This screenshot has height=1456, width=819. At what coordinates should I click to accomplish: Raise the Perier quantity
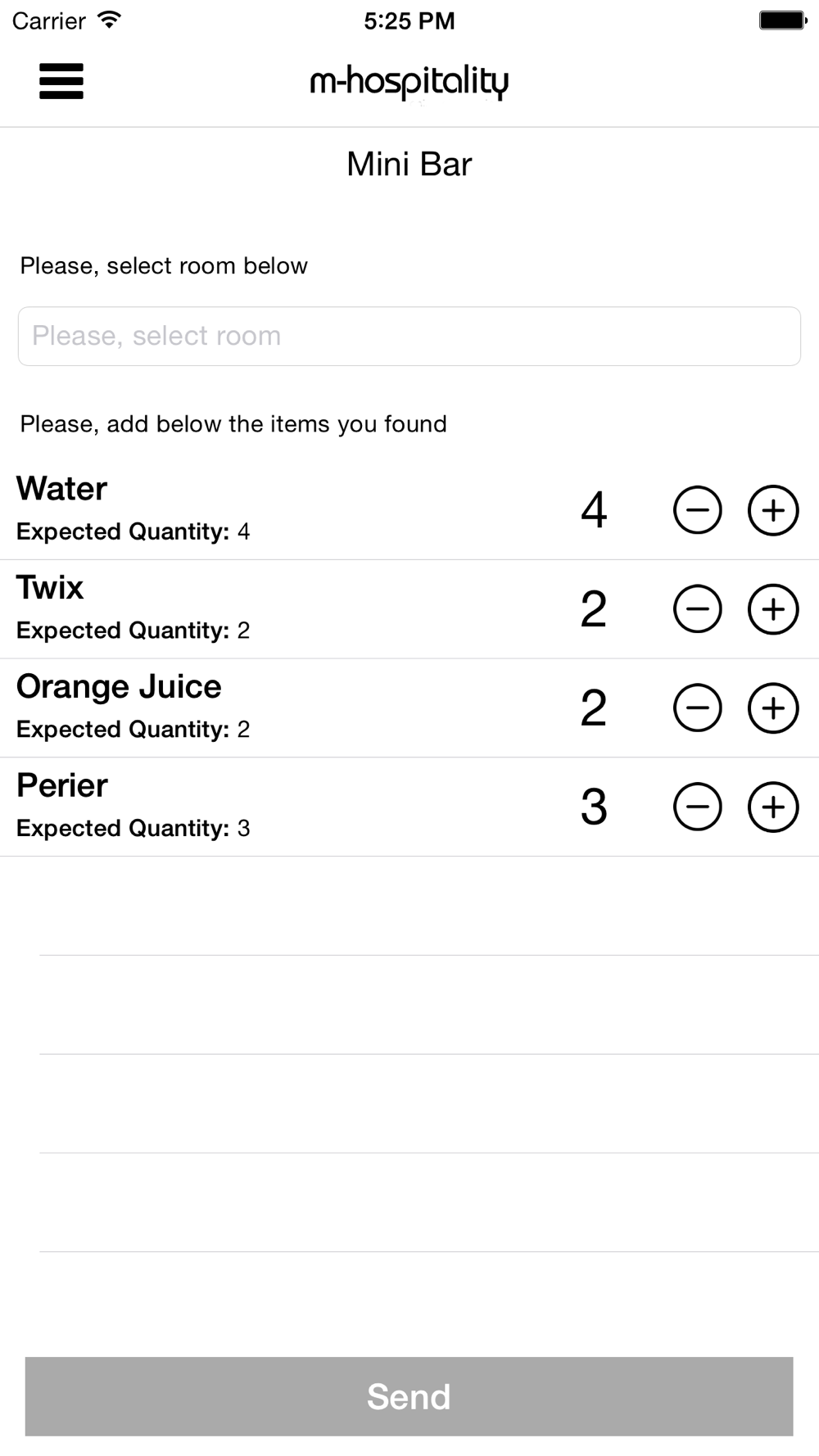(773, 807)
